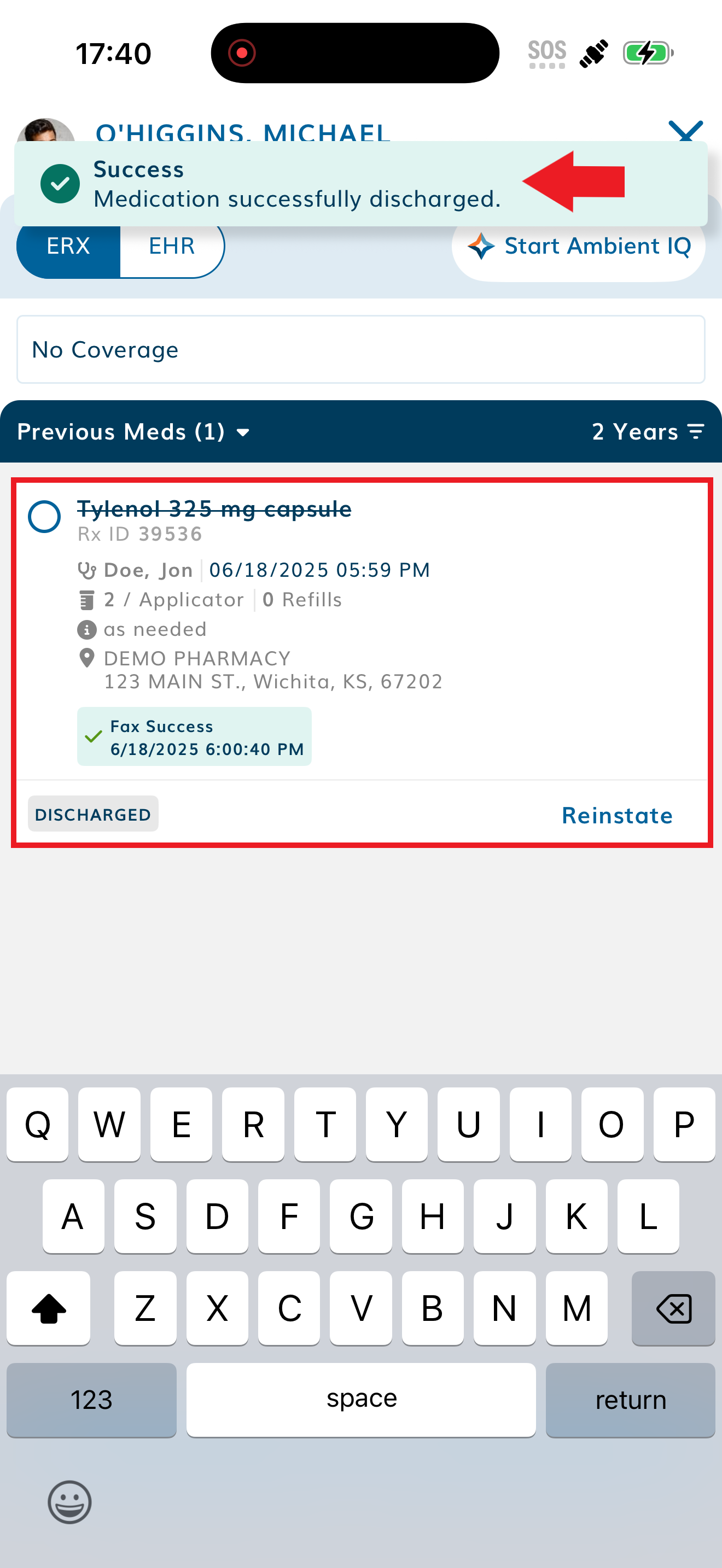Screen dimensions: 722x1568
Task: Switch to the EHR tab
Action: click(172, 246)
